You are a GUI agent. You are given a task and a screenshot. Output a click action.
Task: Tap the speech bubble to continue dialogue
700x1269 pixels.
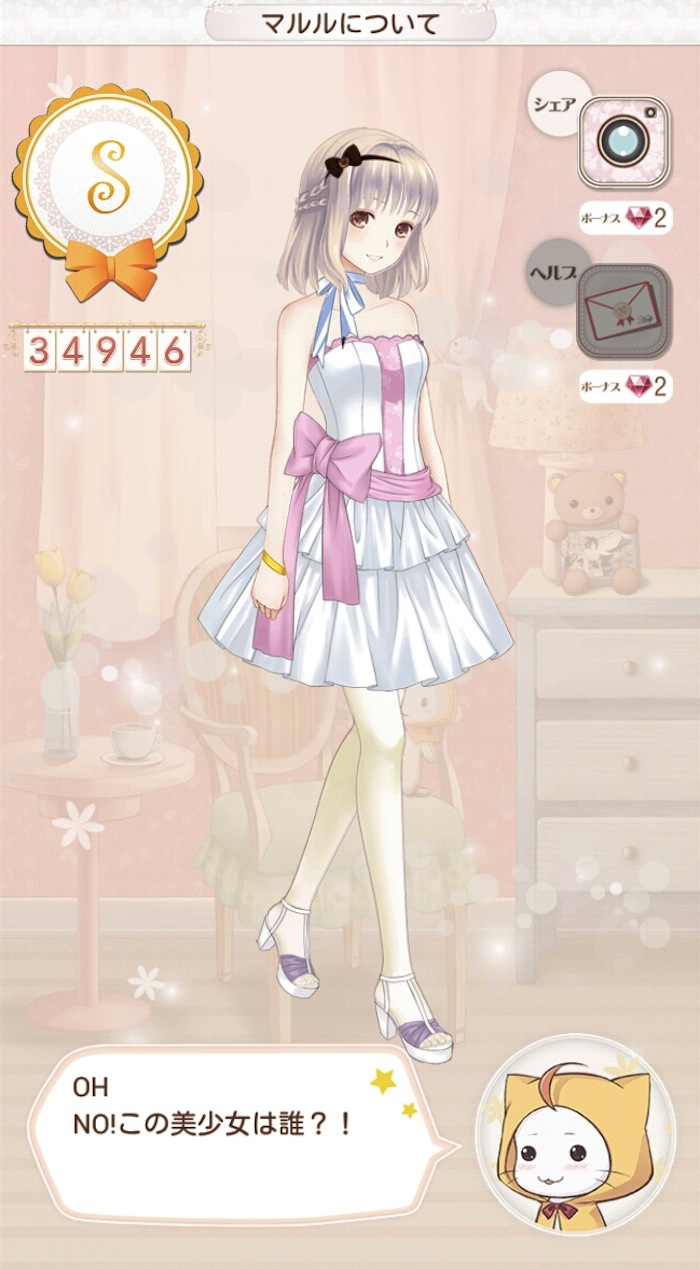[x=240, y=1121]
